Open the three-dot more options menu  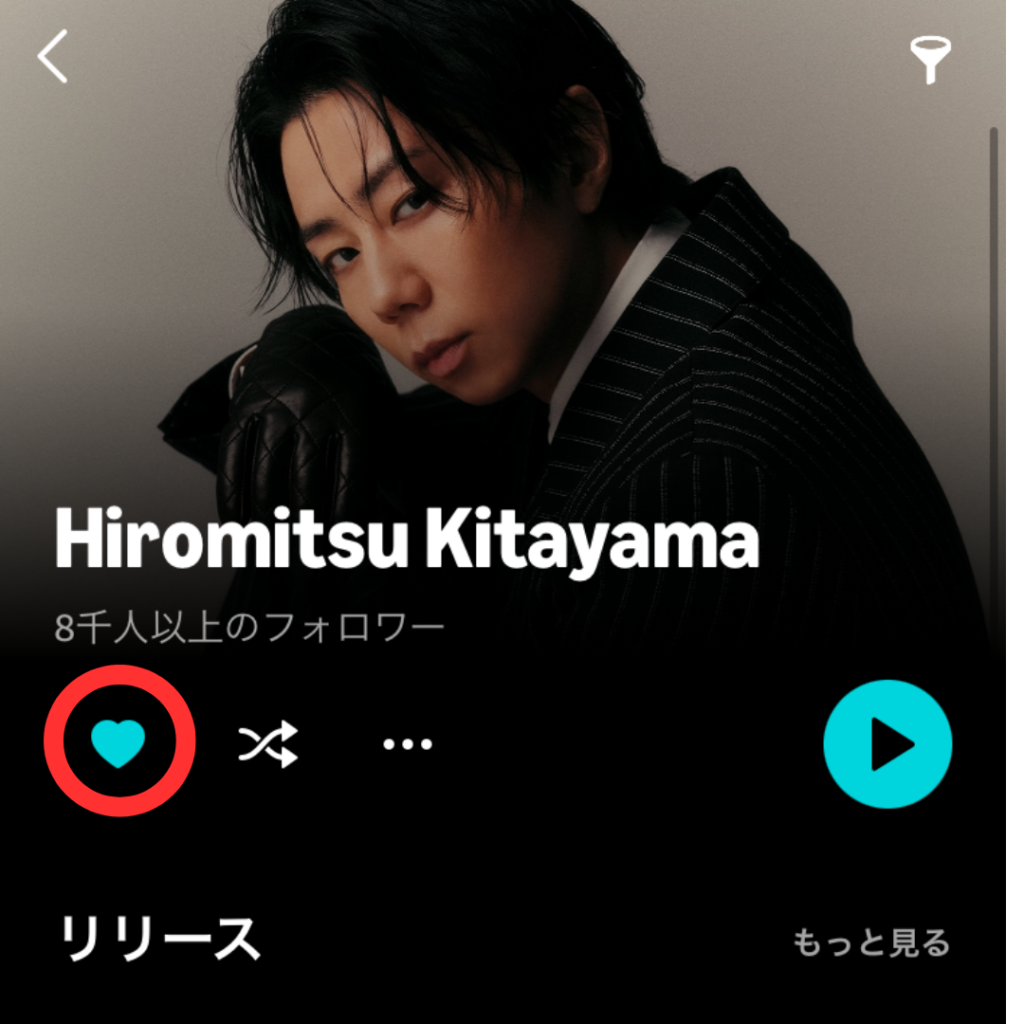(x=408, y=744)
